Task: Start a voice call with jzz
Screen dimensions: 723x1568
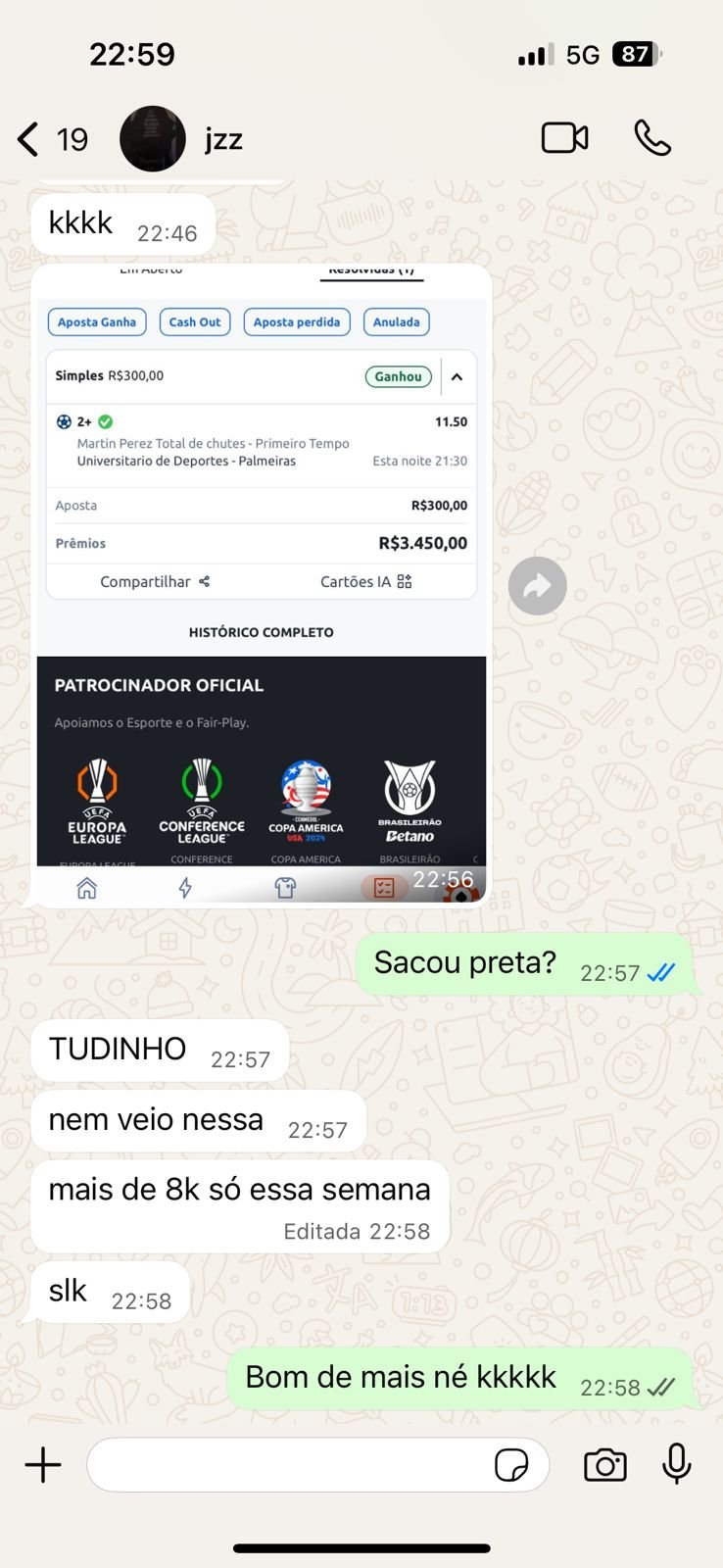Action: tap(652, 138)
